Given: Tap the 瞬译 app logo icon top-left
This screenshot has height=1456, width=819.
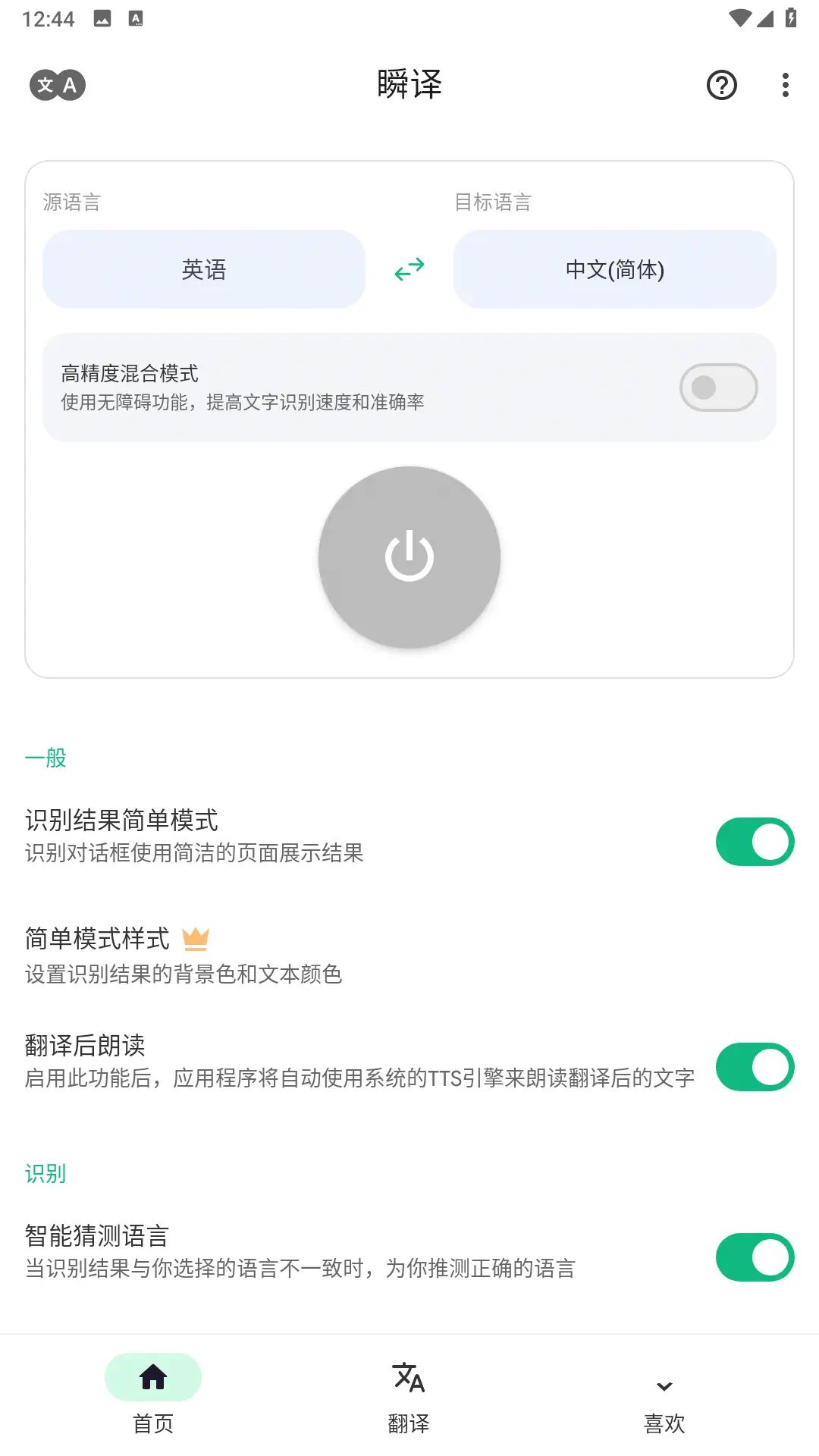Looking at the screenshot, I should 58,84.
